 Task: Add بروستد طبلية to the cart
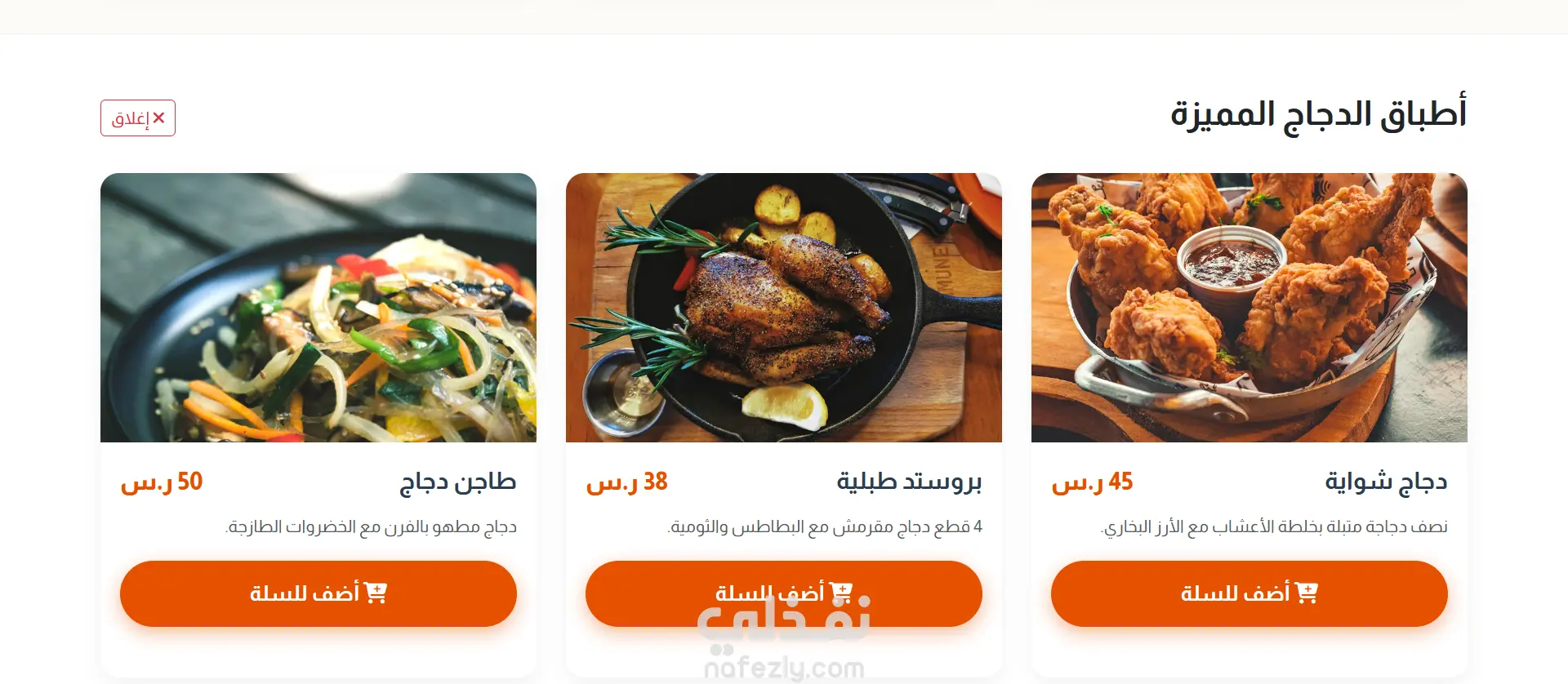[783, 593]
